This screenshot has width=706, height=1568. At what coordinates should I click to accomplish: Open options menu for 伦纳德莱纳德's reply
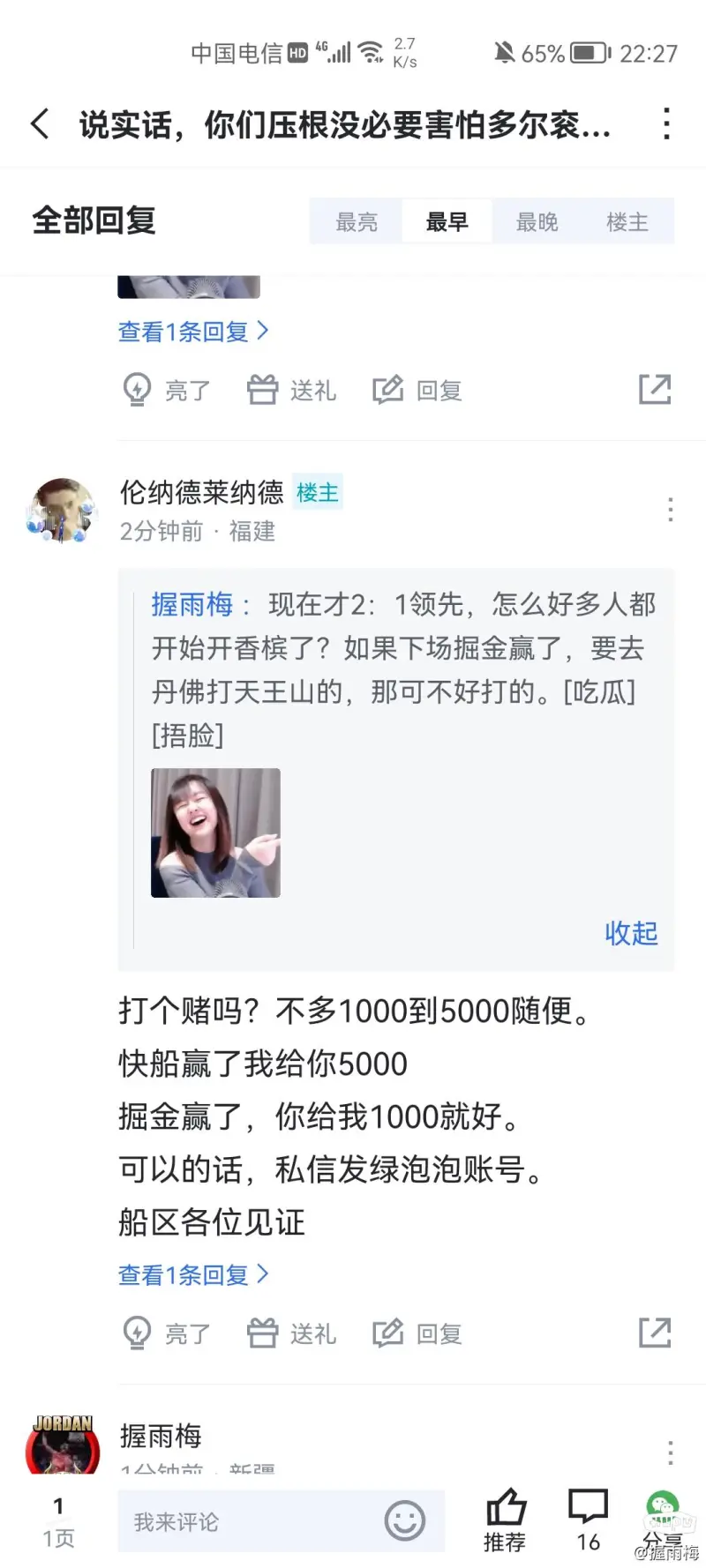coord(671,510)
